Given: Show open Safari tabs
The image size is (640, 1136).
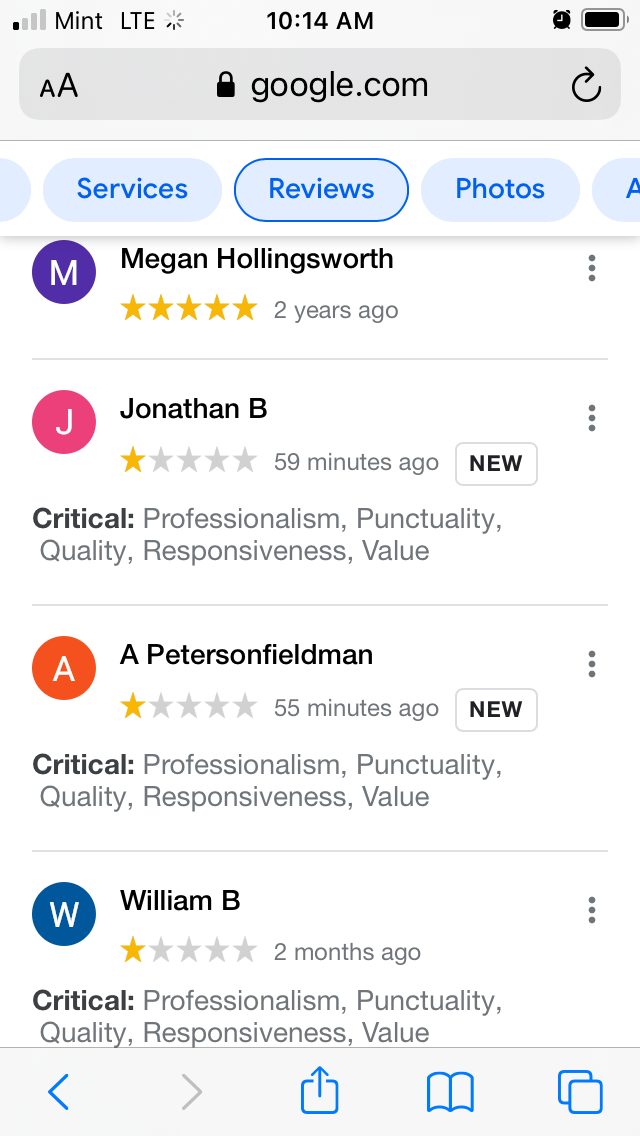Looking at the screenshot, I should coord(580,1092).
